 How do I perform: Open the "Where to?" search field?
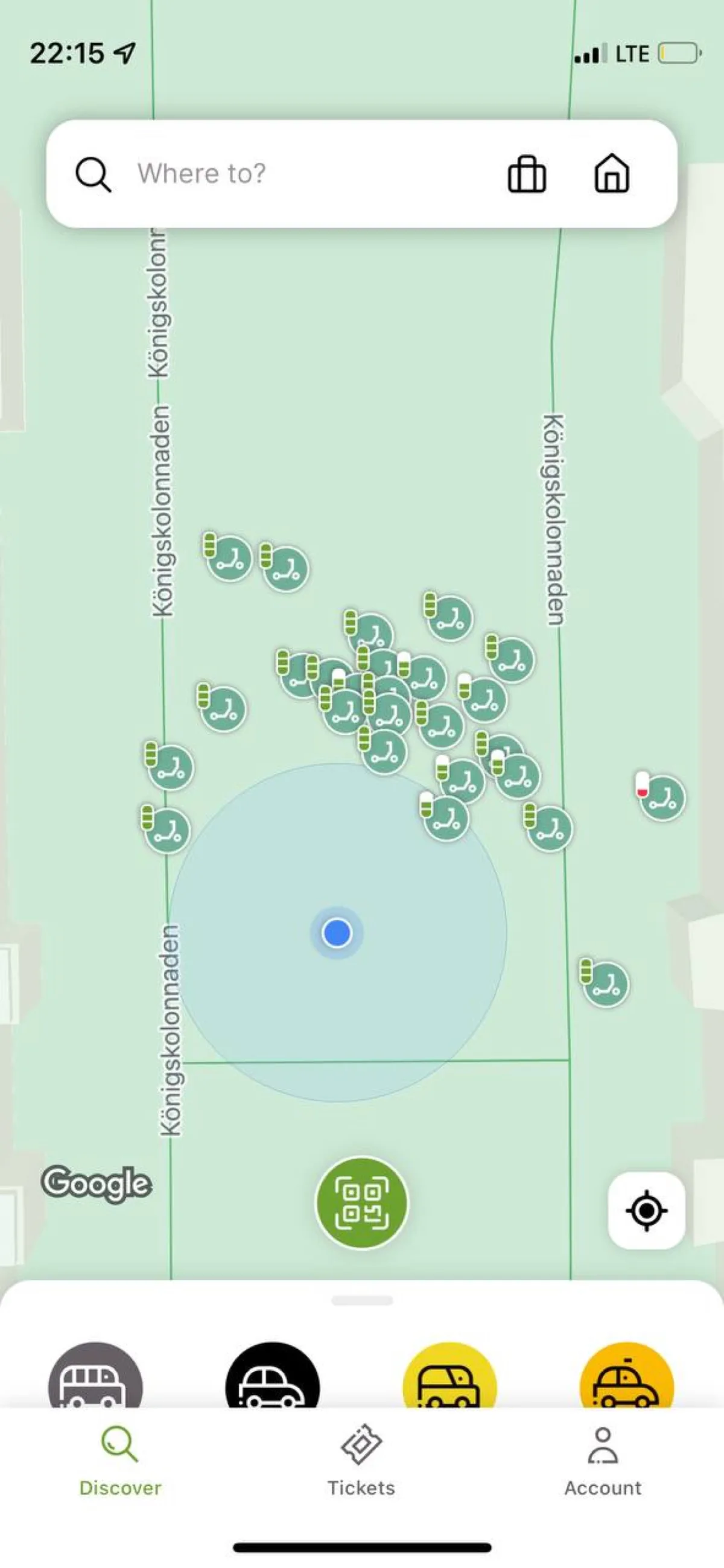[280, 174]
